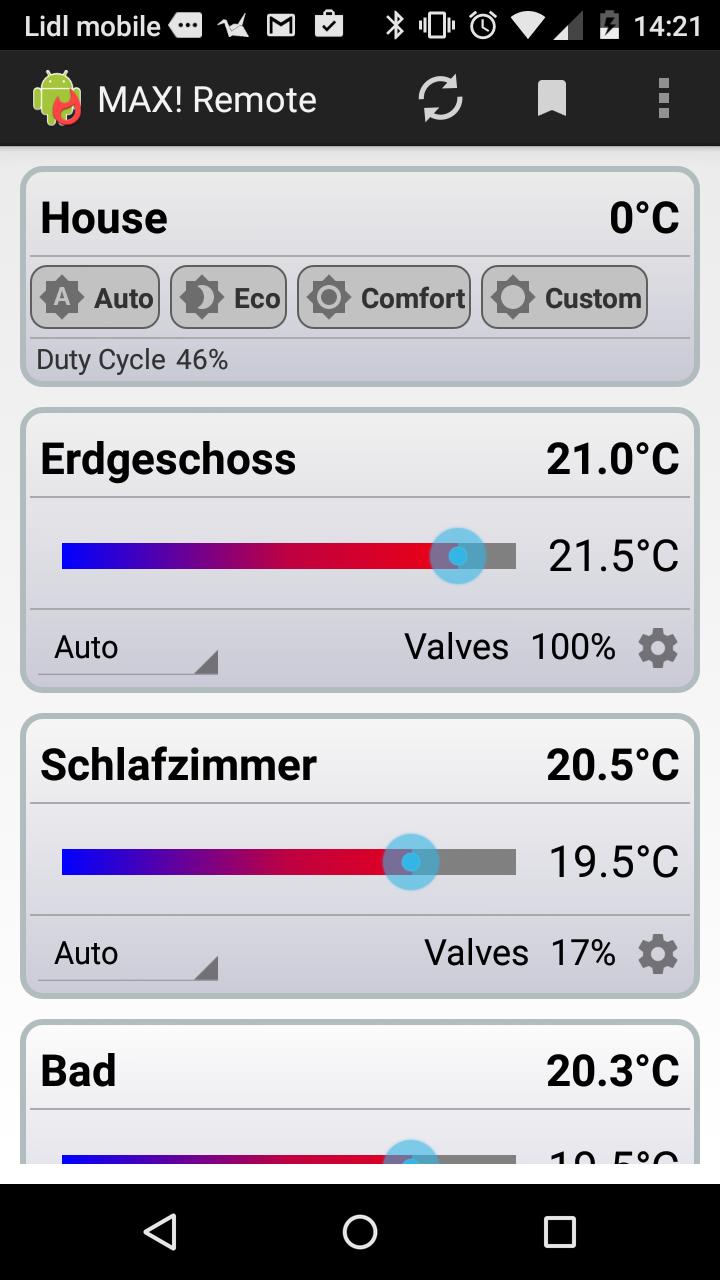720x1280 pixels.
Task: Go back with the system back button
Action: point(160,1232)
